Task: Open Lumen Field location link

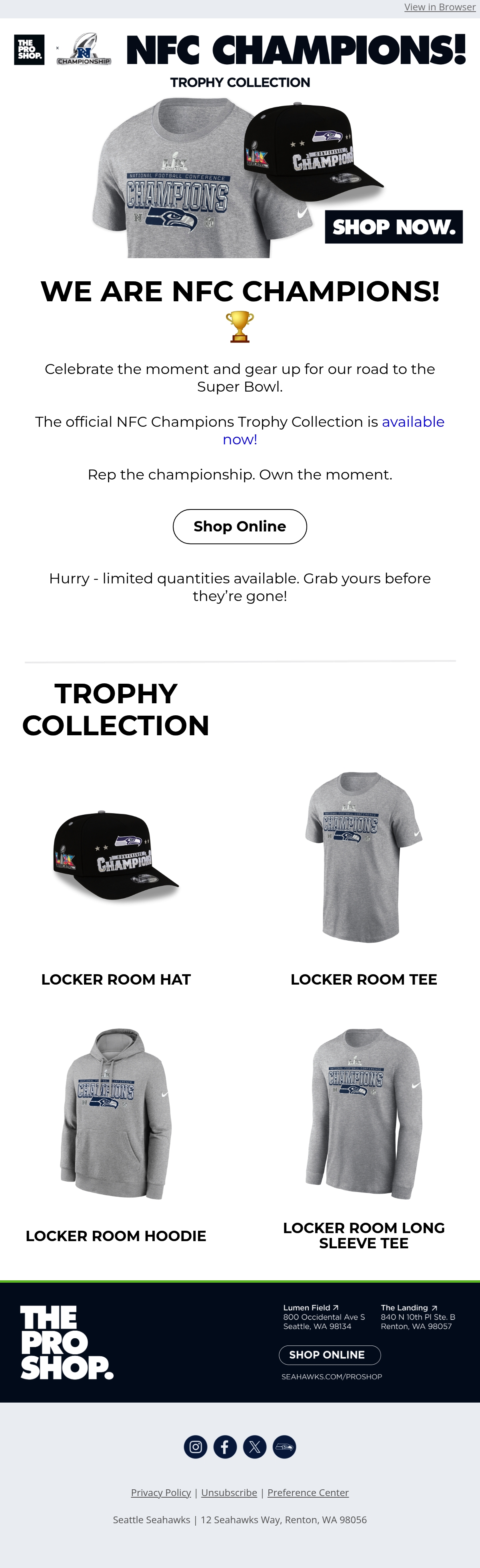Action: click(311, 1307)
